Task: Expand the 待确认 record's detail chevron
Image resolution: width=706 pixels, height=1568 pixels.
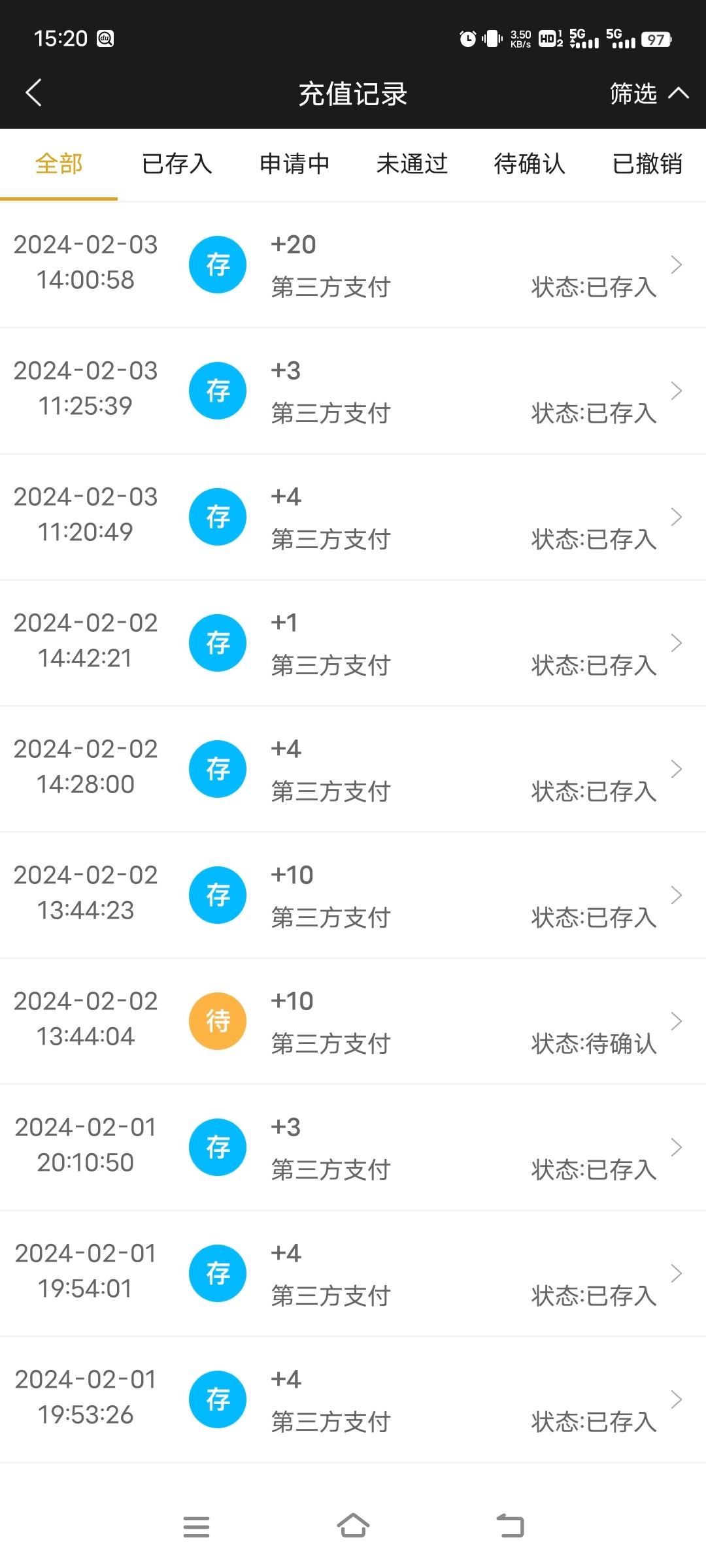Action: click(x=677, y=1021)
